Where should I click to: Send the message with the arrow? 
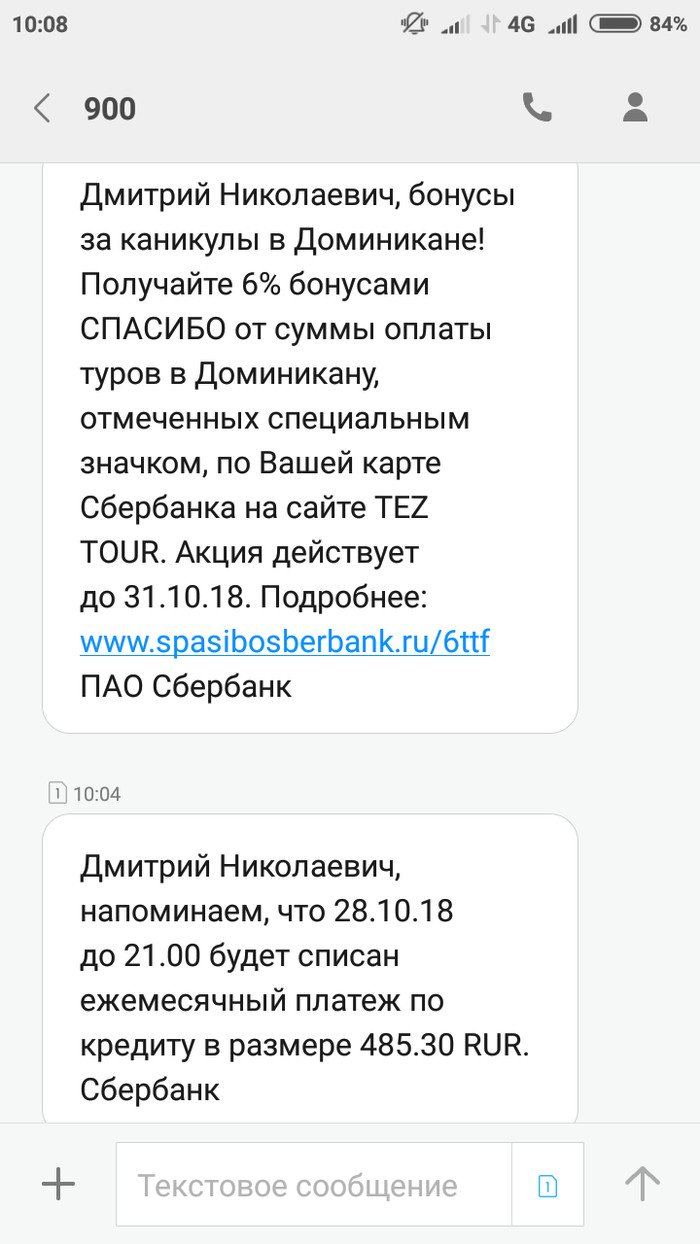pyautogui.click(x=642, y=1184)
